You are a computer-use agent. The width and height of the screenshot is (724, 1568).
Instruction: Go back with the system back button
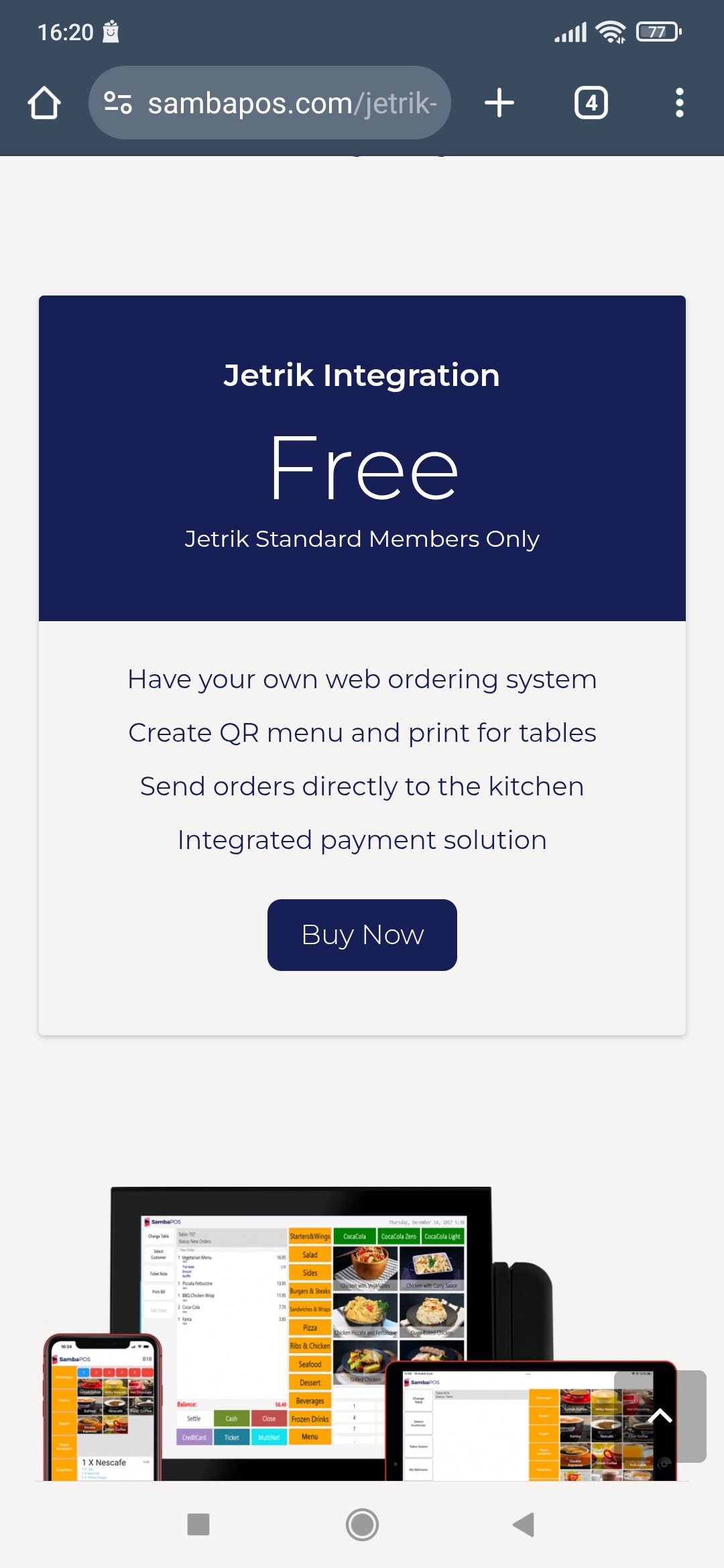click(x=524, y=1524)
